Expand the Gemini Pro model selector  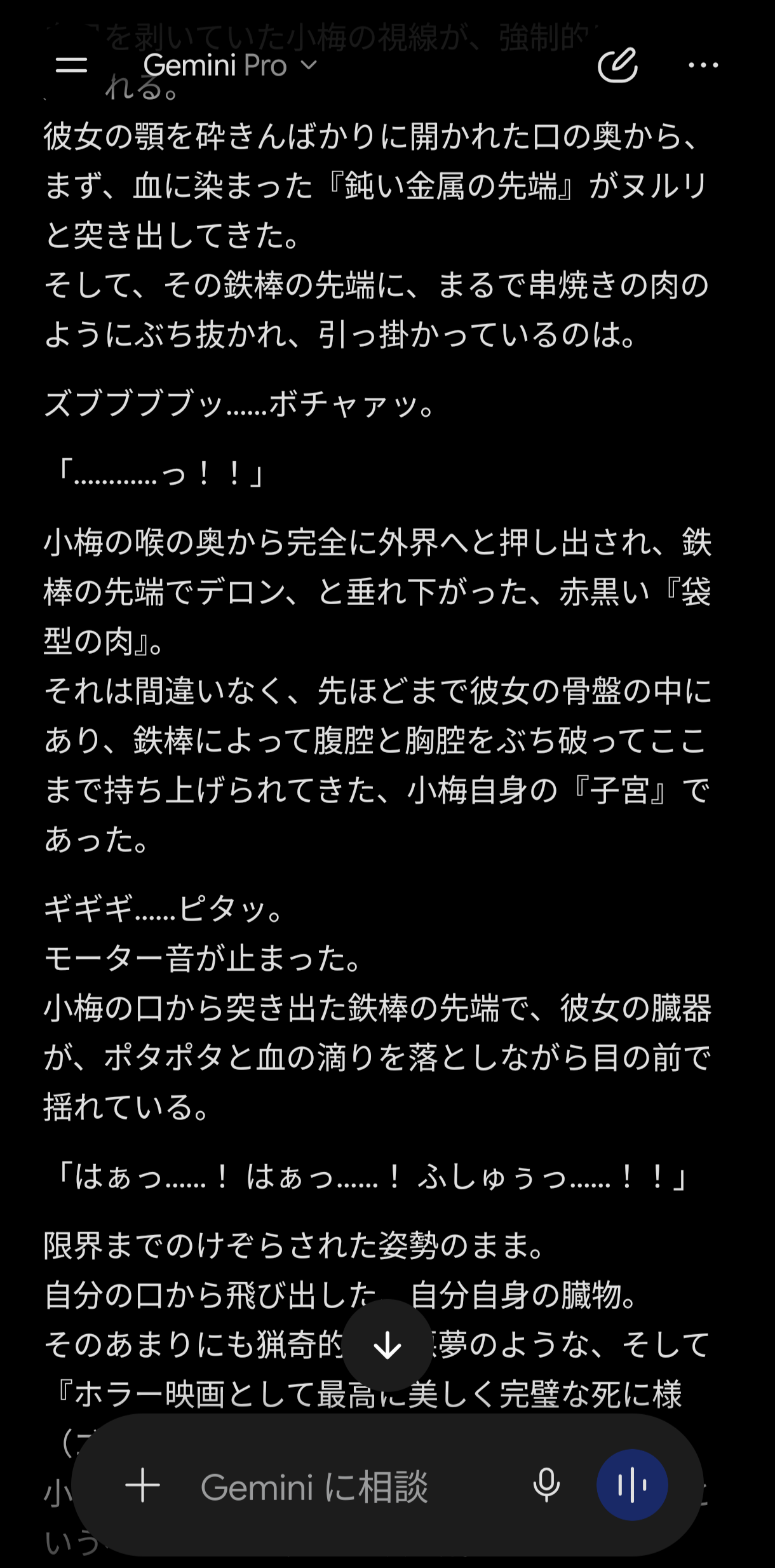230,65
